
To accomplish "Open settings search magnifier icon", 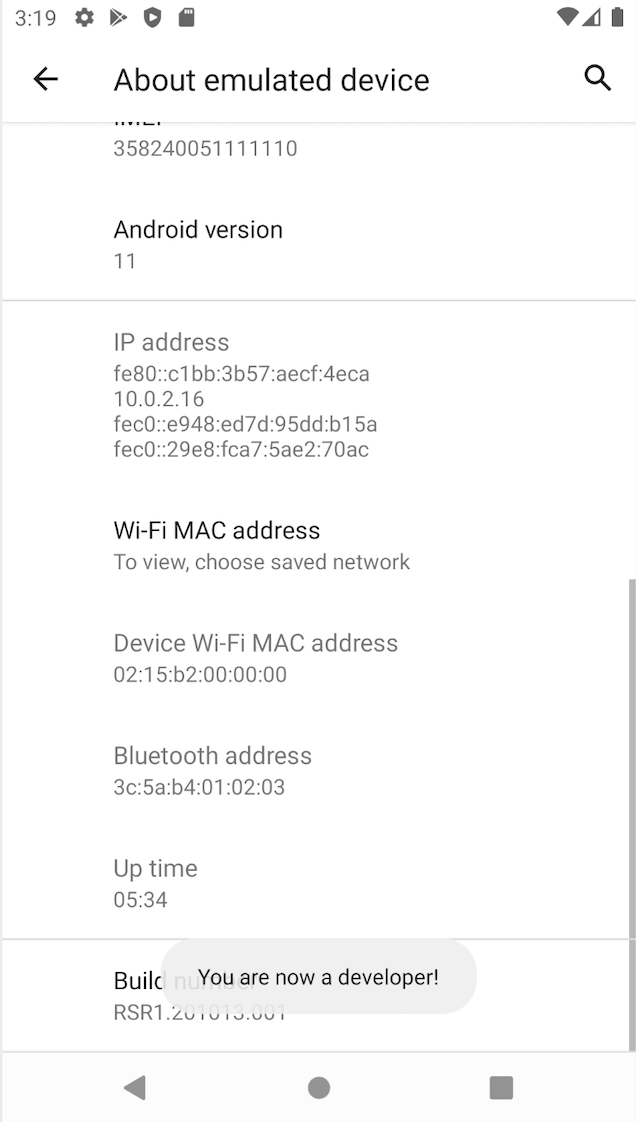I will coord(597,78).
